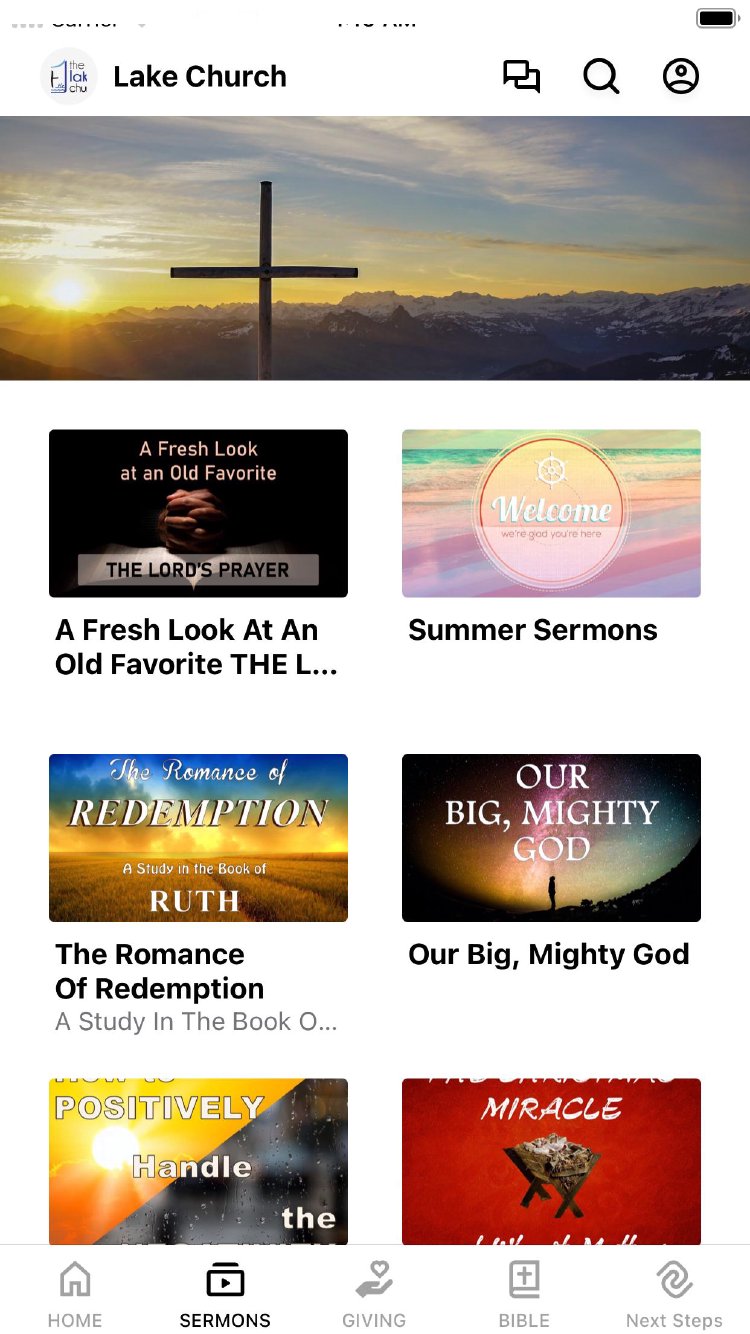
Task: Open The Lord's Prayer sermon series
Action: pyautogui.click(x=198, y=514)
